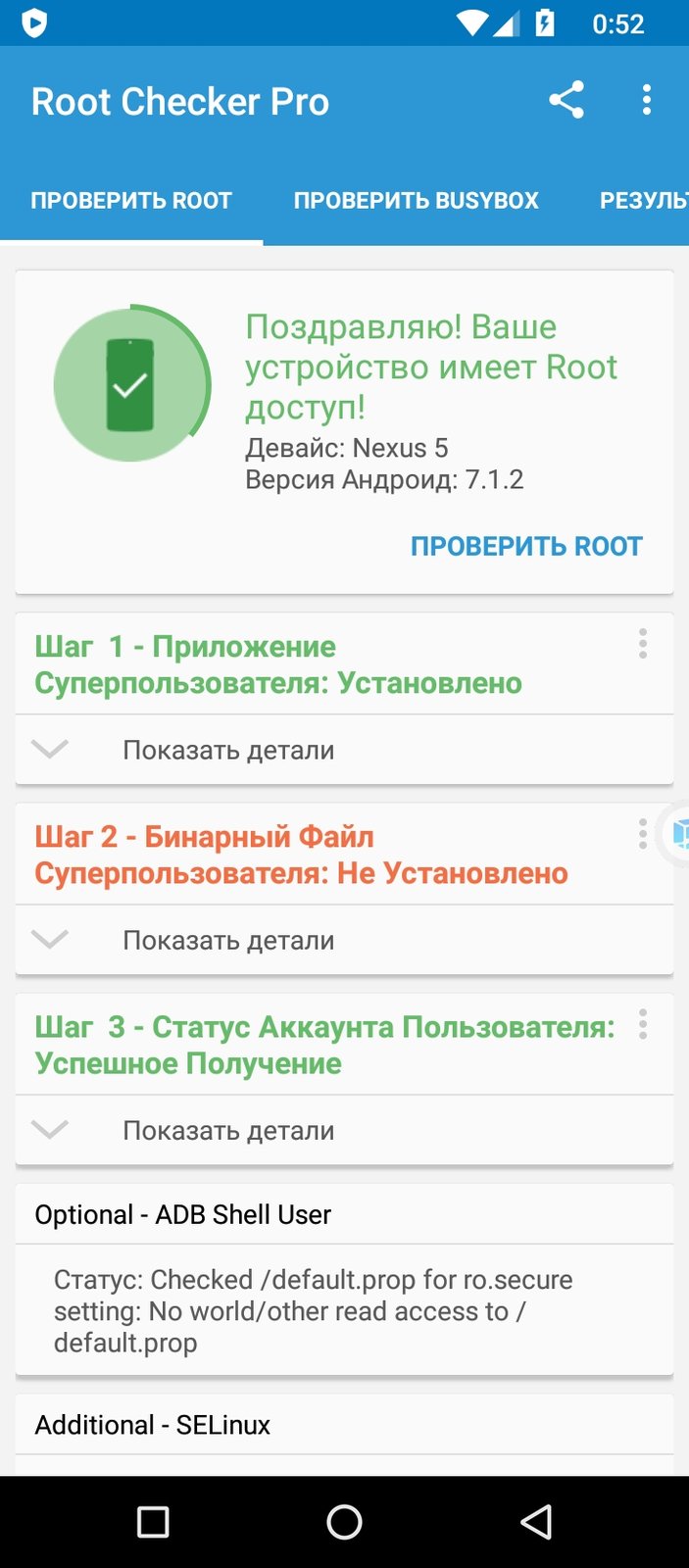Image resolution: width=689 pixels, height=1568 pixels.
Task: Switch to the ПРОВЕРИТЬ BUSYBOX tab
Action: tap(416, 201)
